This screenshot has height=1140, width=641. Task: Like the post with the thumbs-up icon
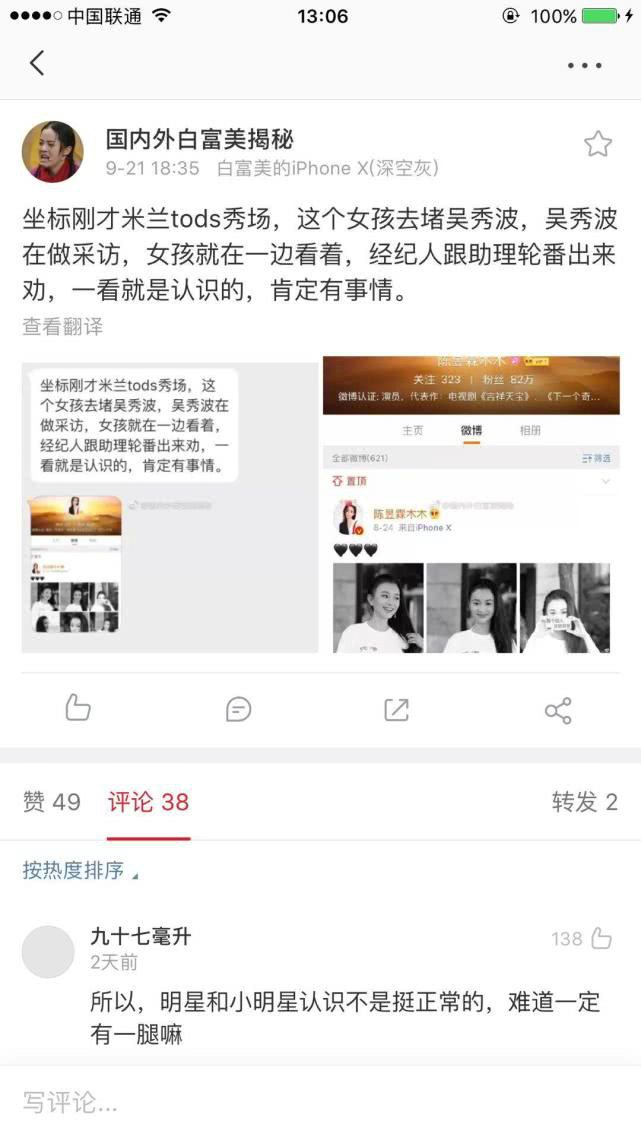pos(78,709)
